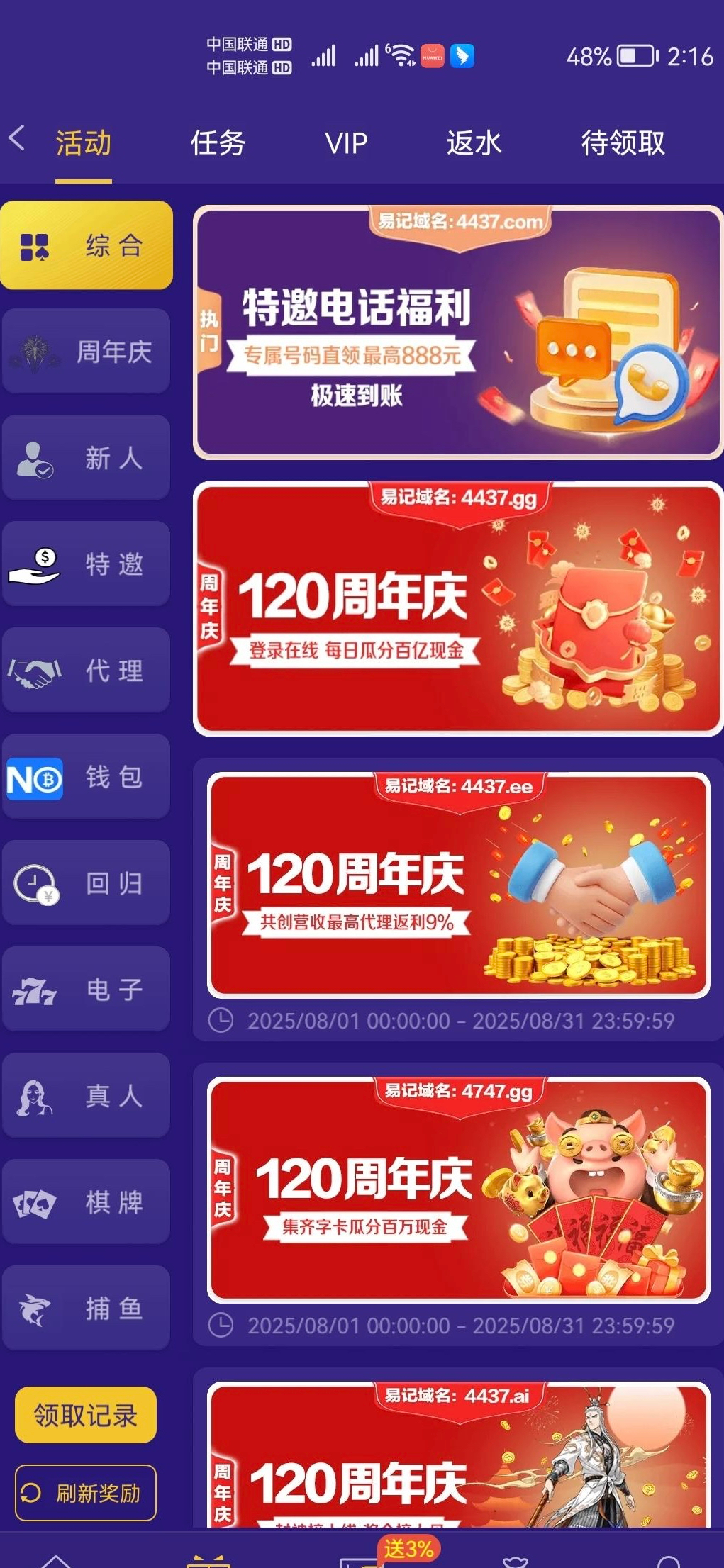Select the 钱包 category
This screenshot has height=1568, width=724.
[87, 776]
